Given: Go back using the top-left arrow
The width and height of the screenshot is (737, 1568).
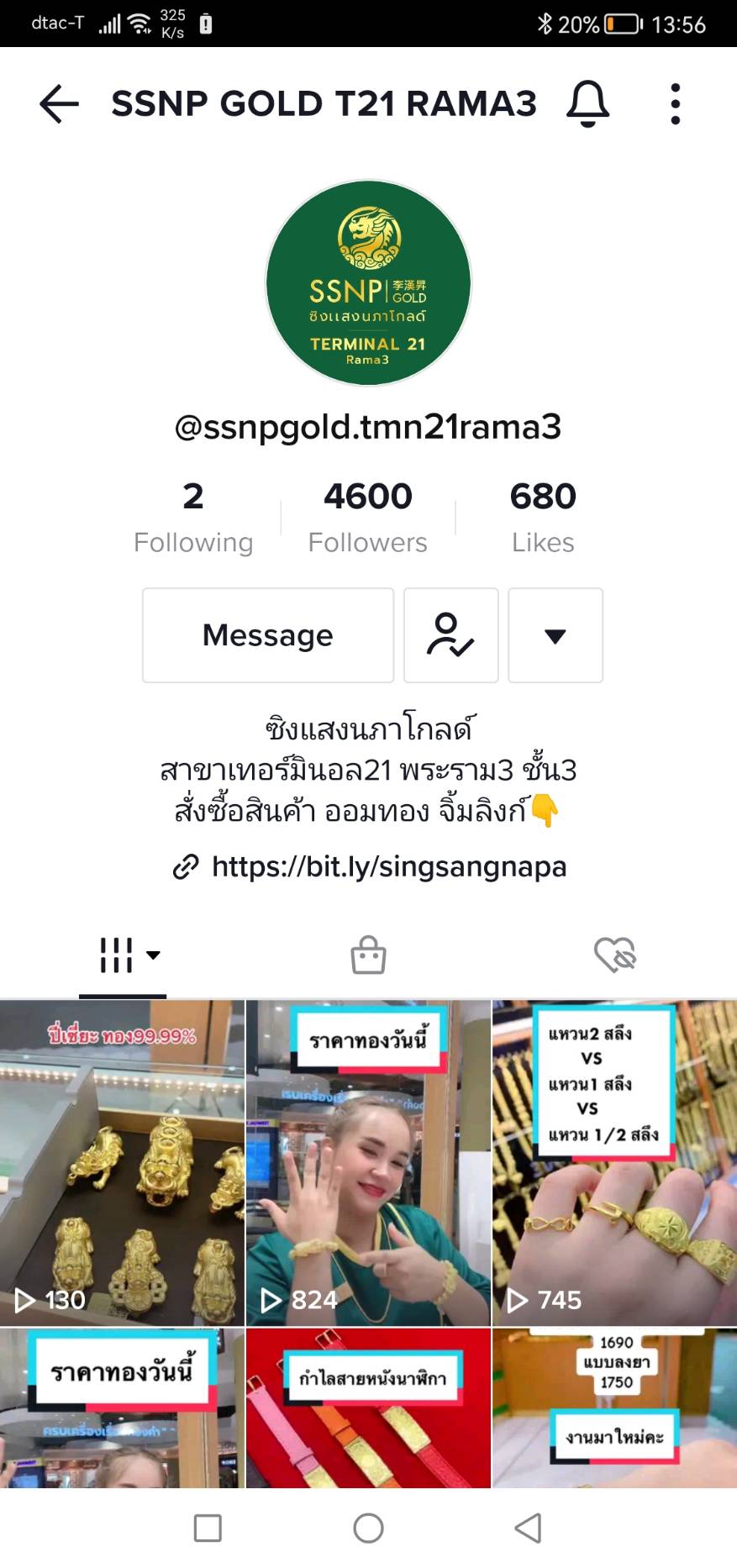Looking at the screenshot, I should [x=59, y=104].
